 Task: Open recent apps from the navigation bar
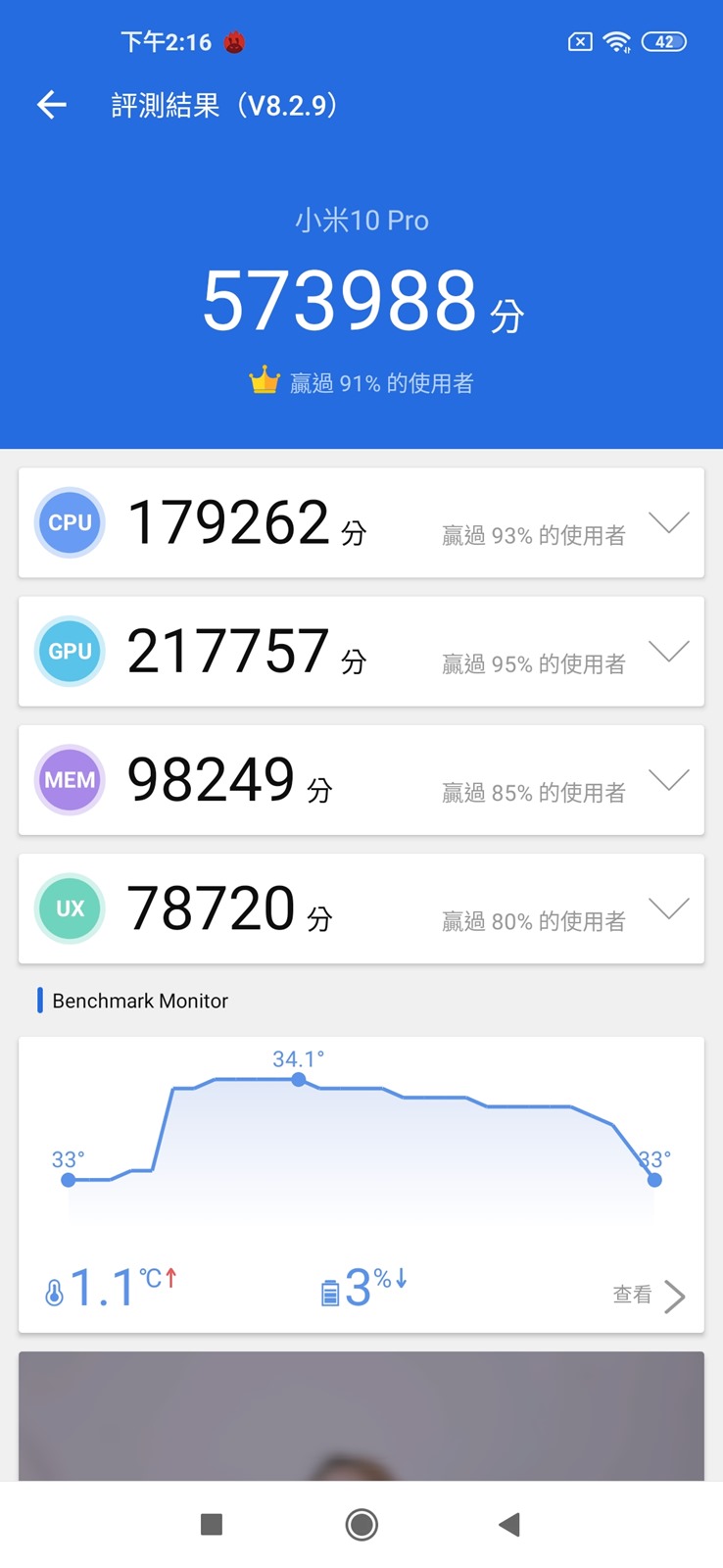[x=212, y=1524]
